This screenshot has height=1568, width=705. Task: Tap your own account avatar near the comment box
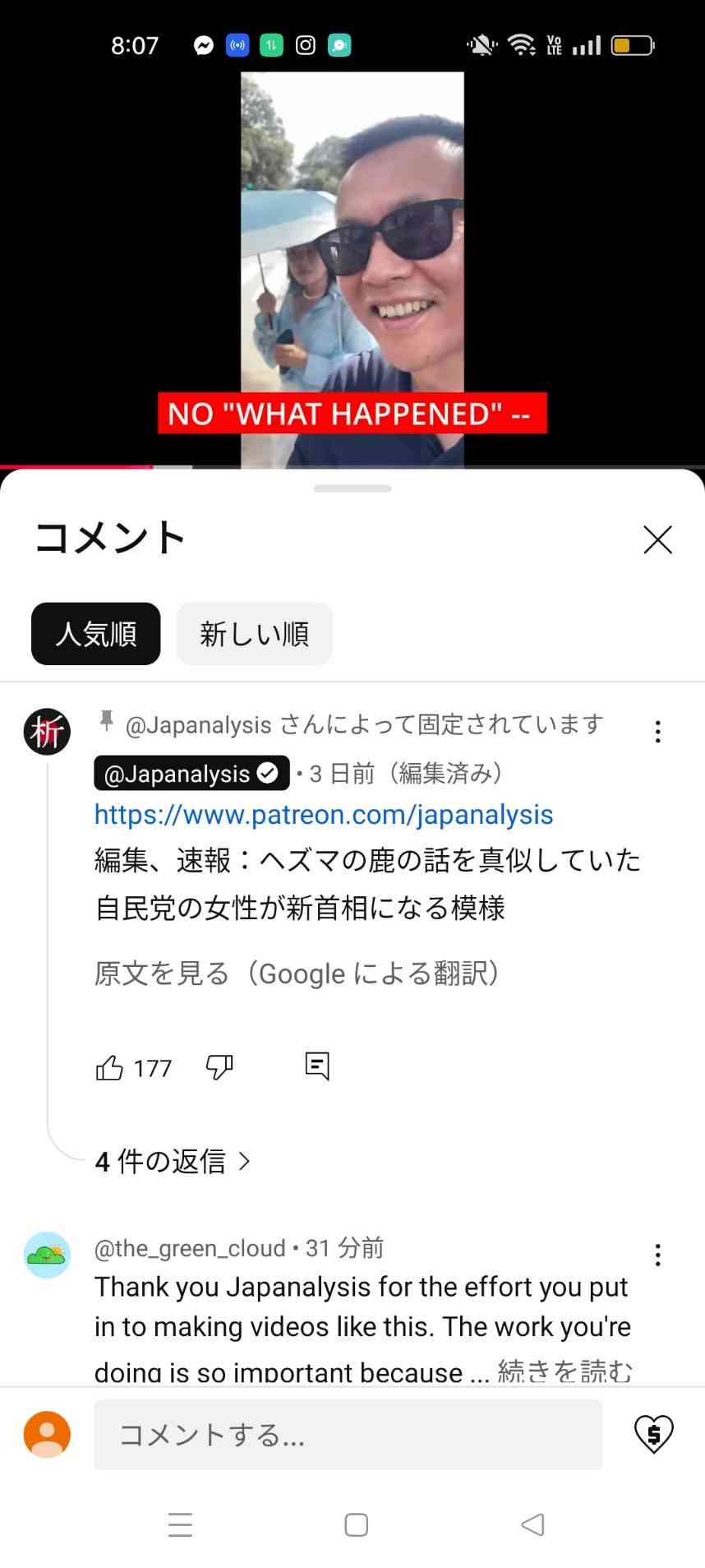point(47,1434)
